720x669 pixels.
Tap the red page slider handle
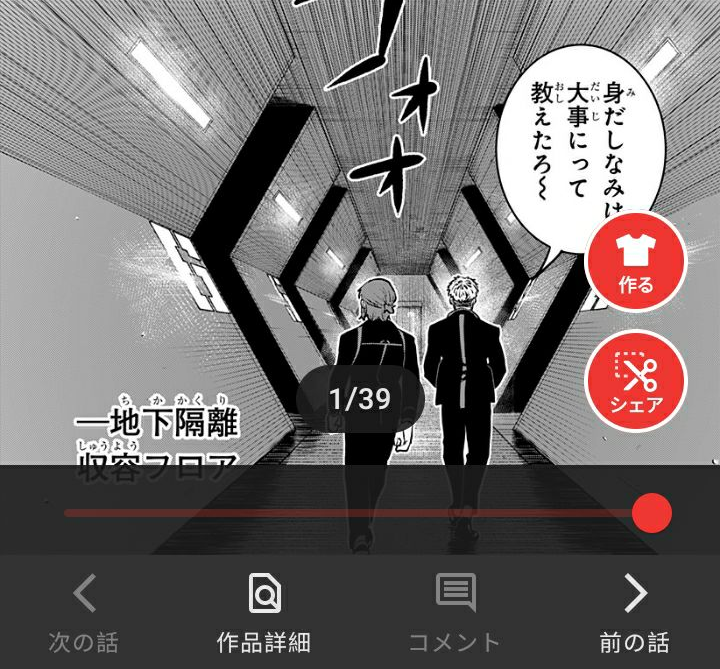(653, 513)
